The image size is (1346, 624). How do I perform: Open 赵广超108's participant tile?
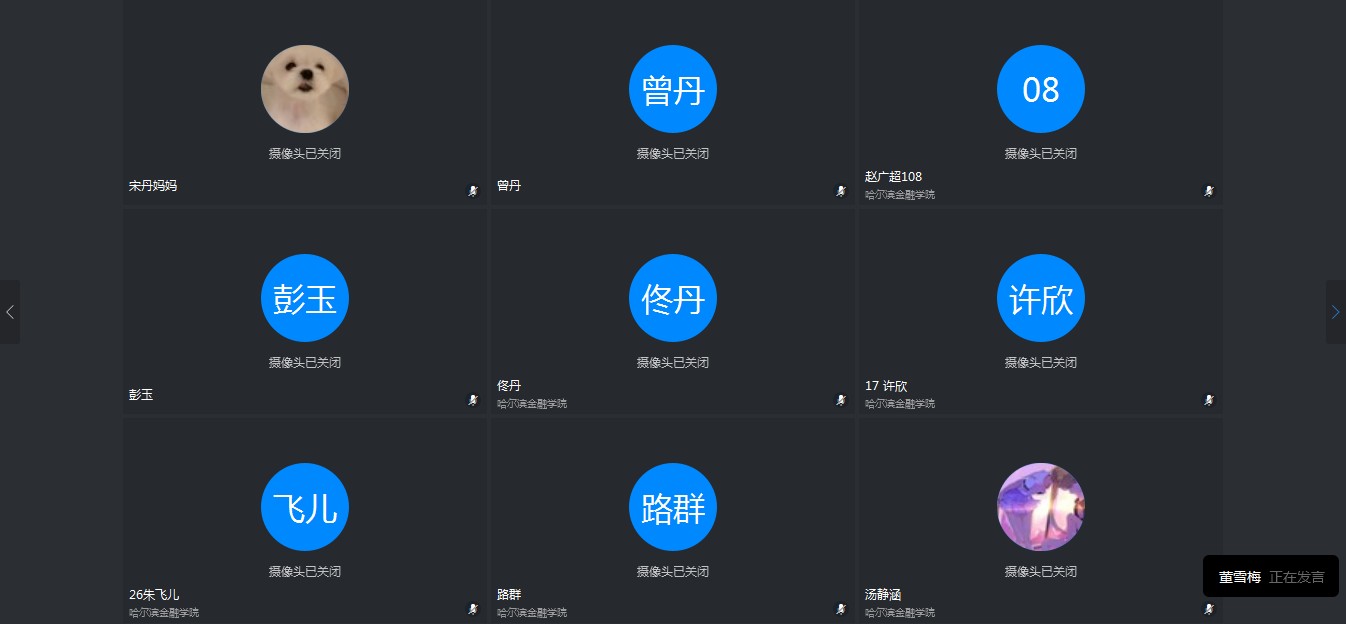(1040, 103)
